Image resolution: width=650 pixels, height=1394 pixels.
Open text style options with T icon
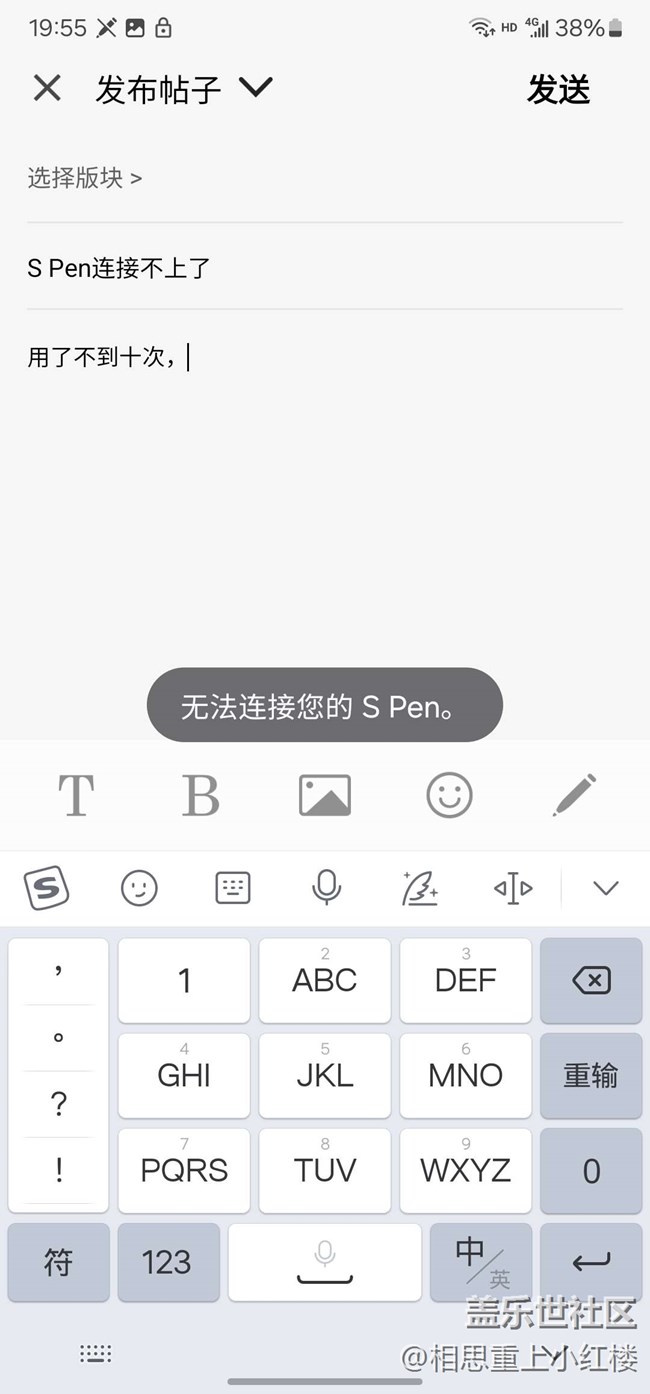point(76,796)
